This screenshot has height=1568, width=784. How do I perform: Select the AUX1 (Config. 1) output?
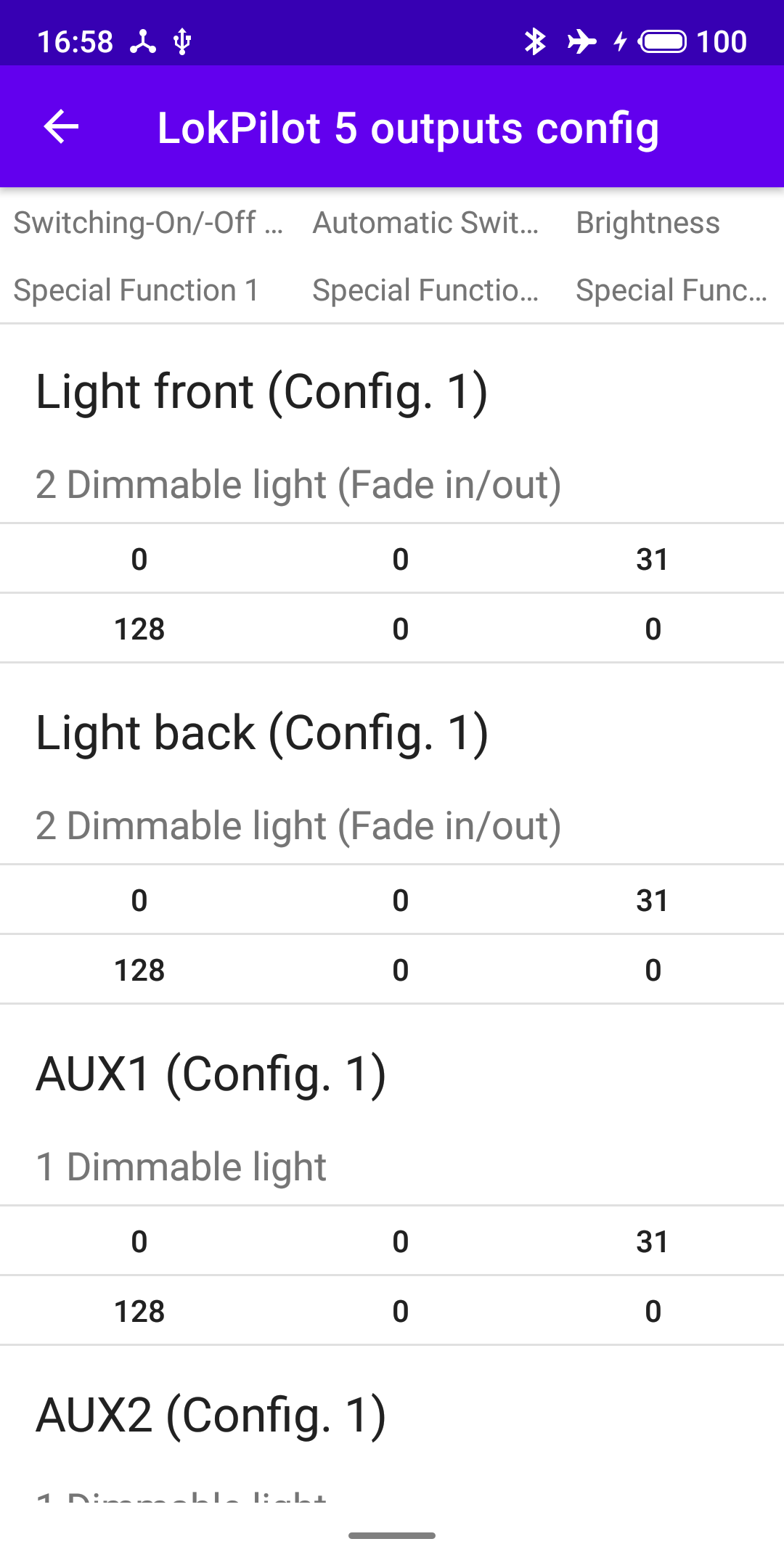[211, 1074]
